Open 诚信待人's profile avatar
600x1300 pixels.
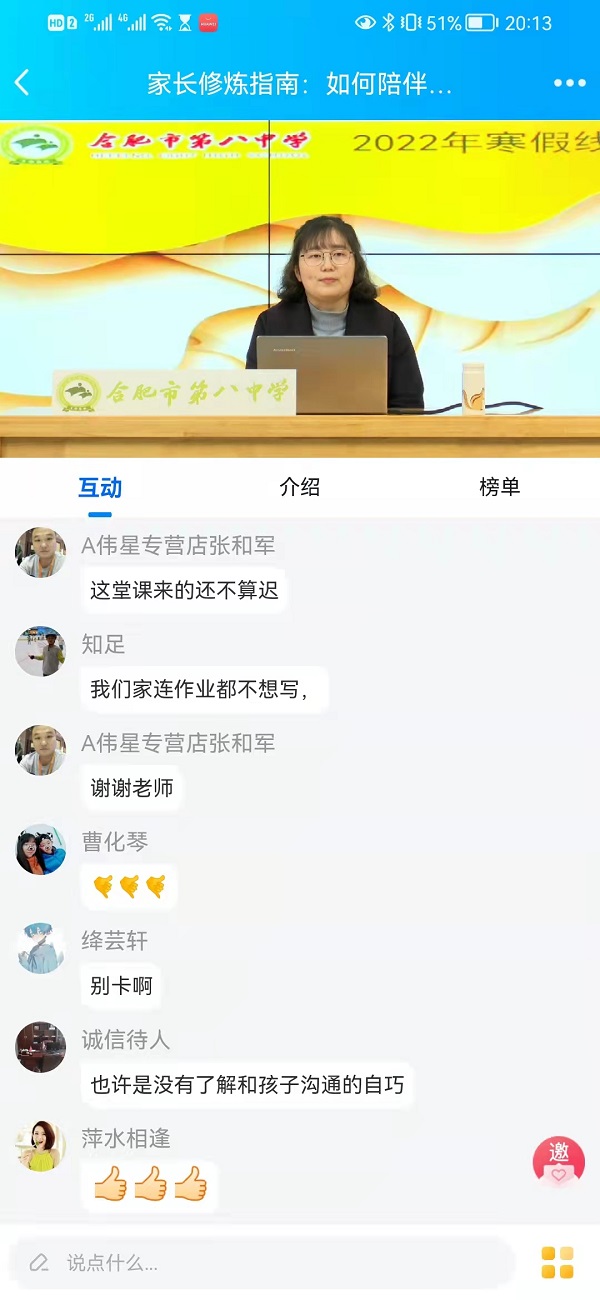tap(40, 1047)
